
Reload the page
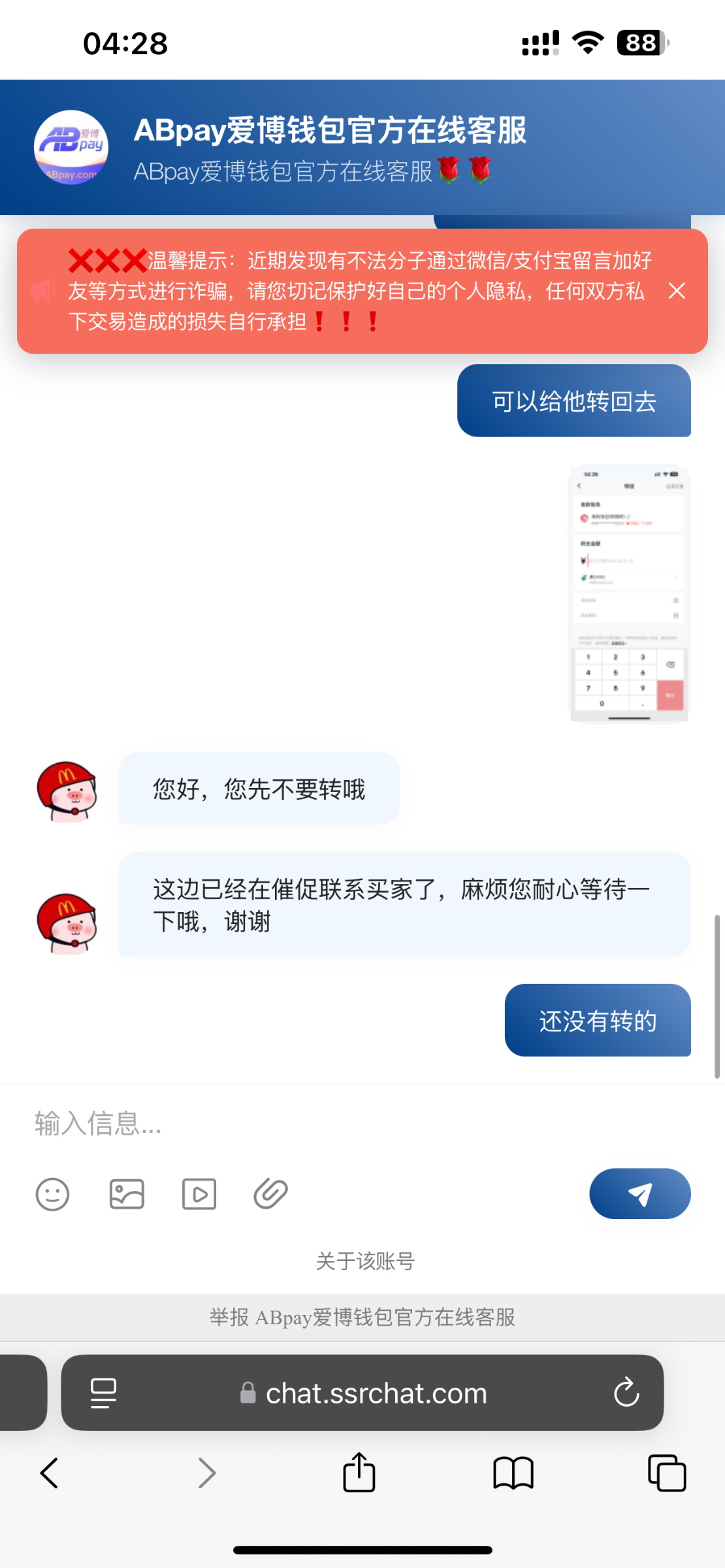point(626,1392)
